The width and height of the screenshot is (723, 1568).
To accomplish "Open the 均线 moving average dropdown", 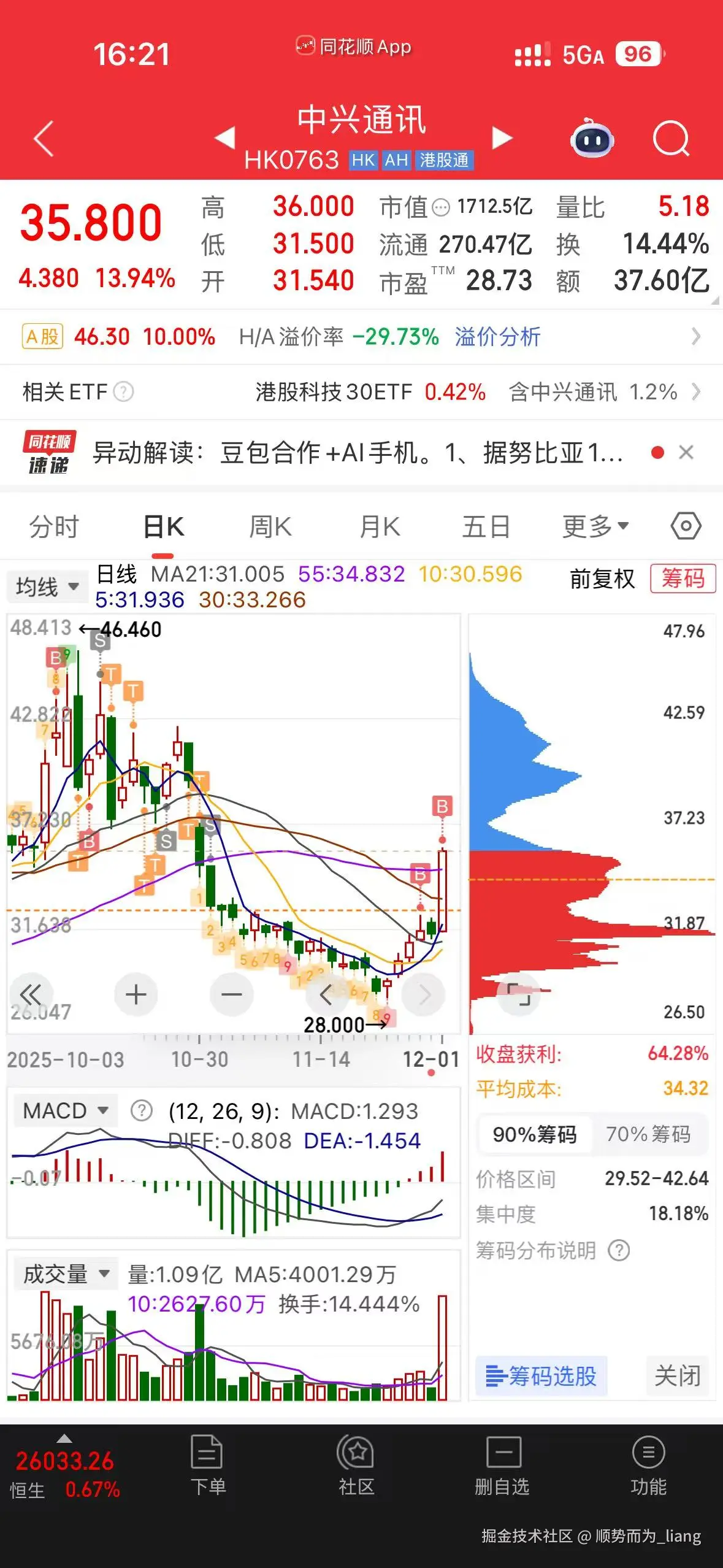I will (x=48, y=586).
